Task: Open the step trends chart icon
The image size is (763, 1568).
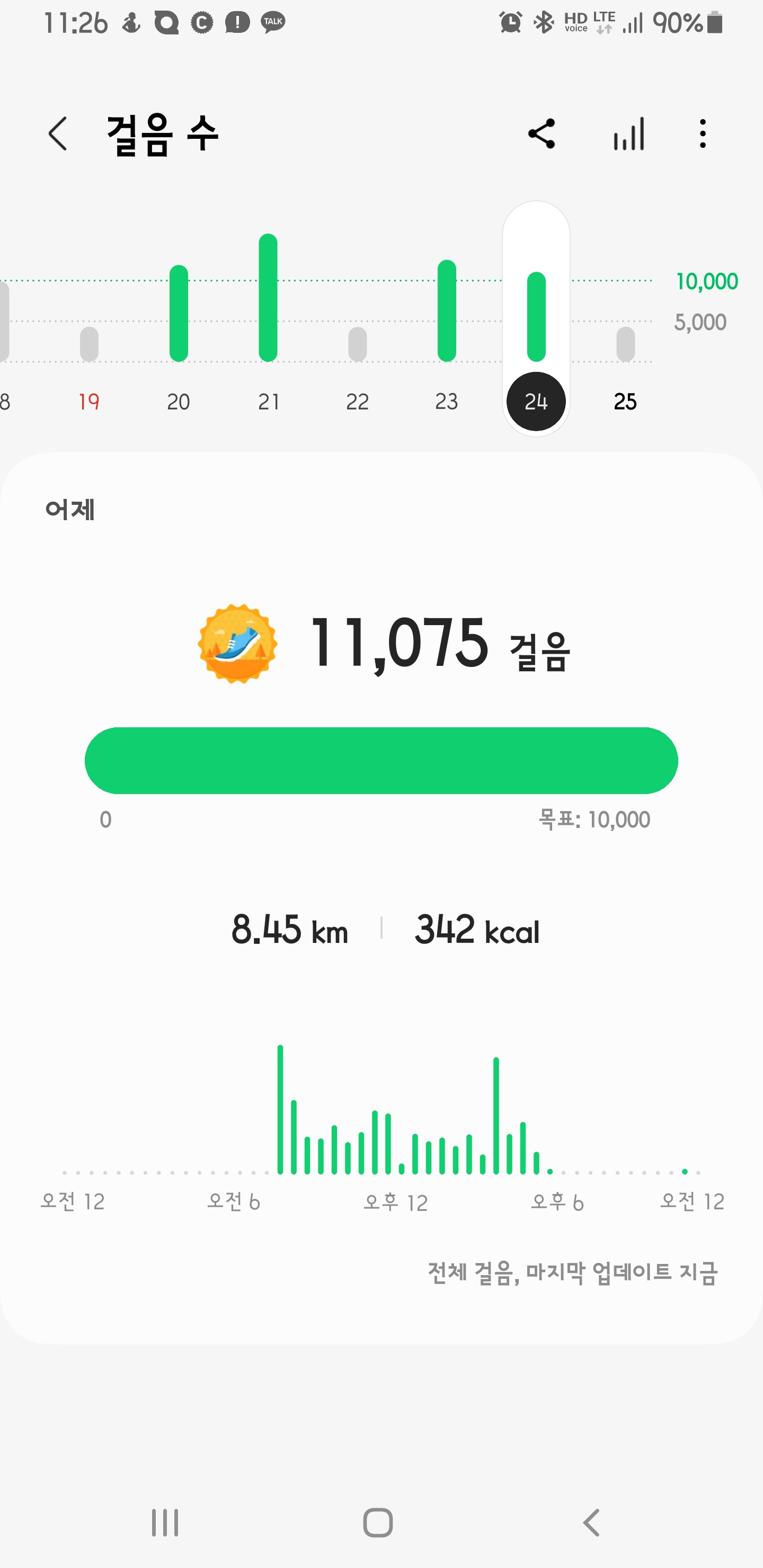Action: [628, 134]
